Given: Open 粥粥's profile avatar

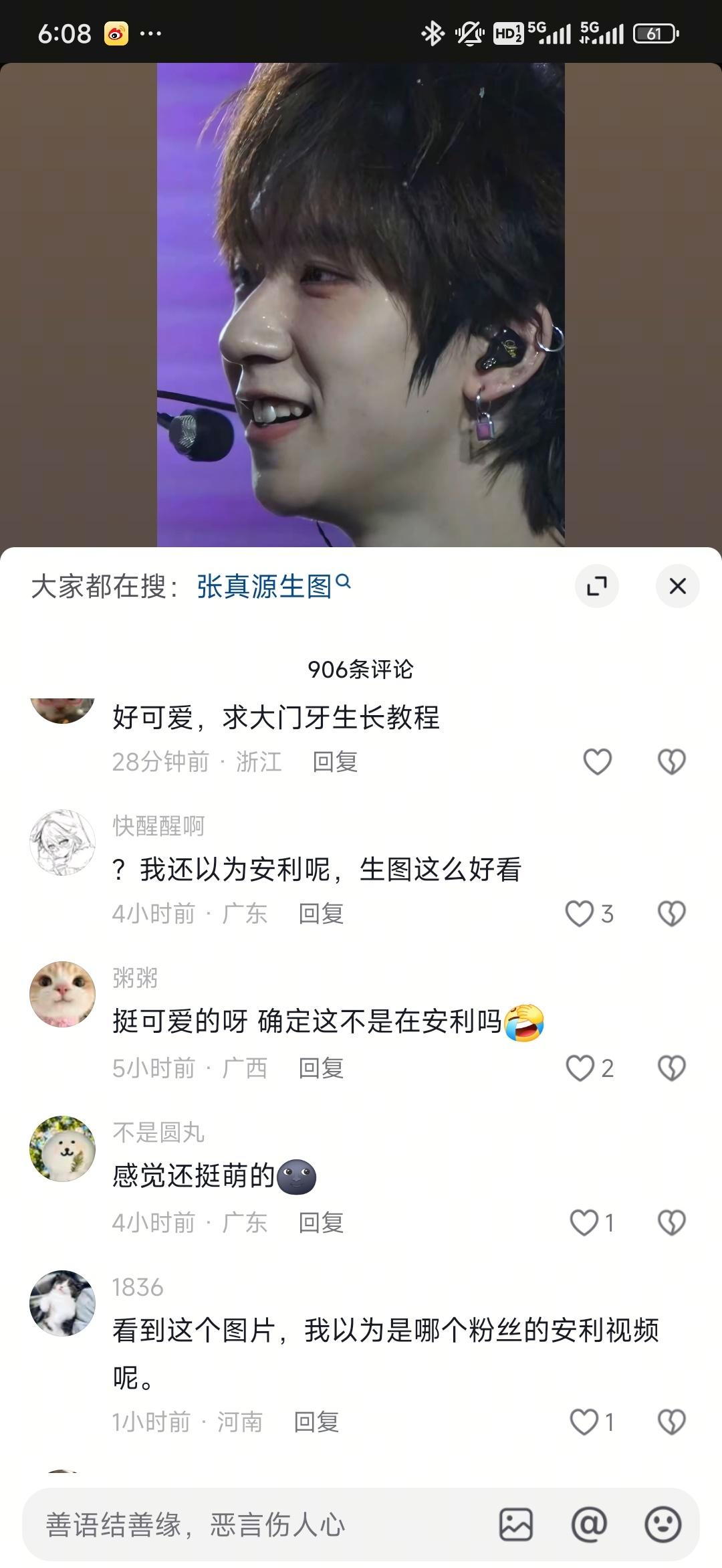Looking at the screenshot, I should [62, 995].
